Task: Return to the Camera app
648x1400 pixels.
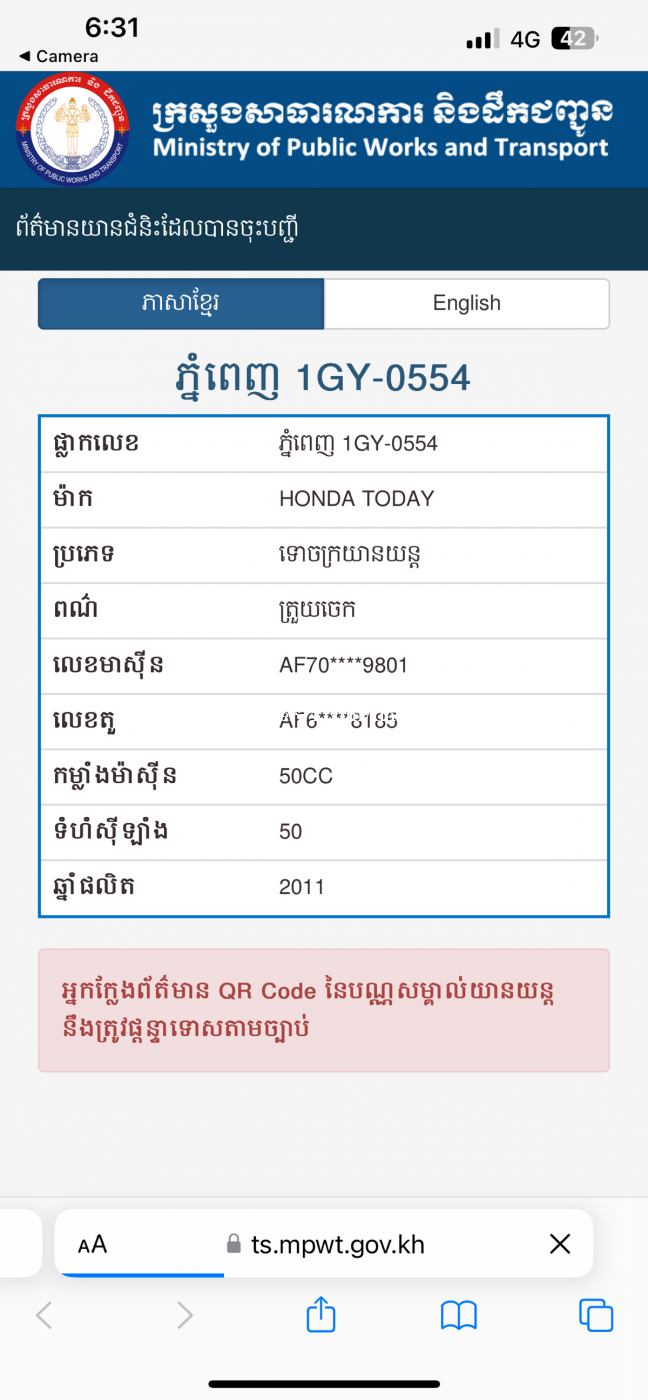Action: pyautogui.click(x=58, y=56)
